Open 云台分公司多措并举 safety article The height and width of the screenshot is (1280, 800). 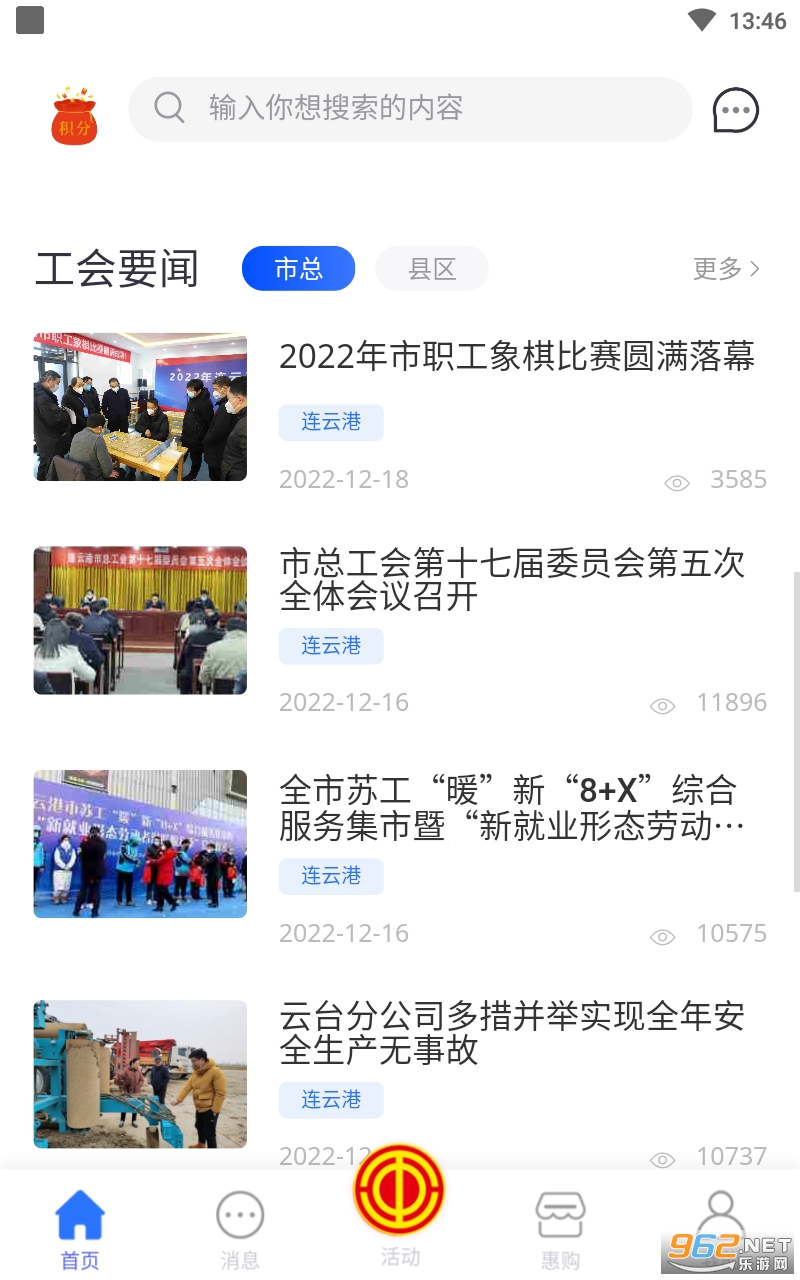click(512, 1034)
